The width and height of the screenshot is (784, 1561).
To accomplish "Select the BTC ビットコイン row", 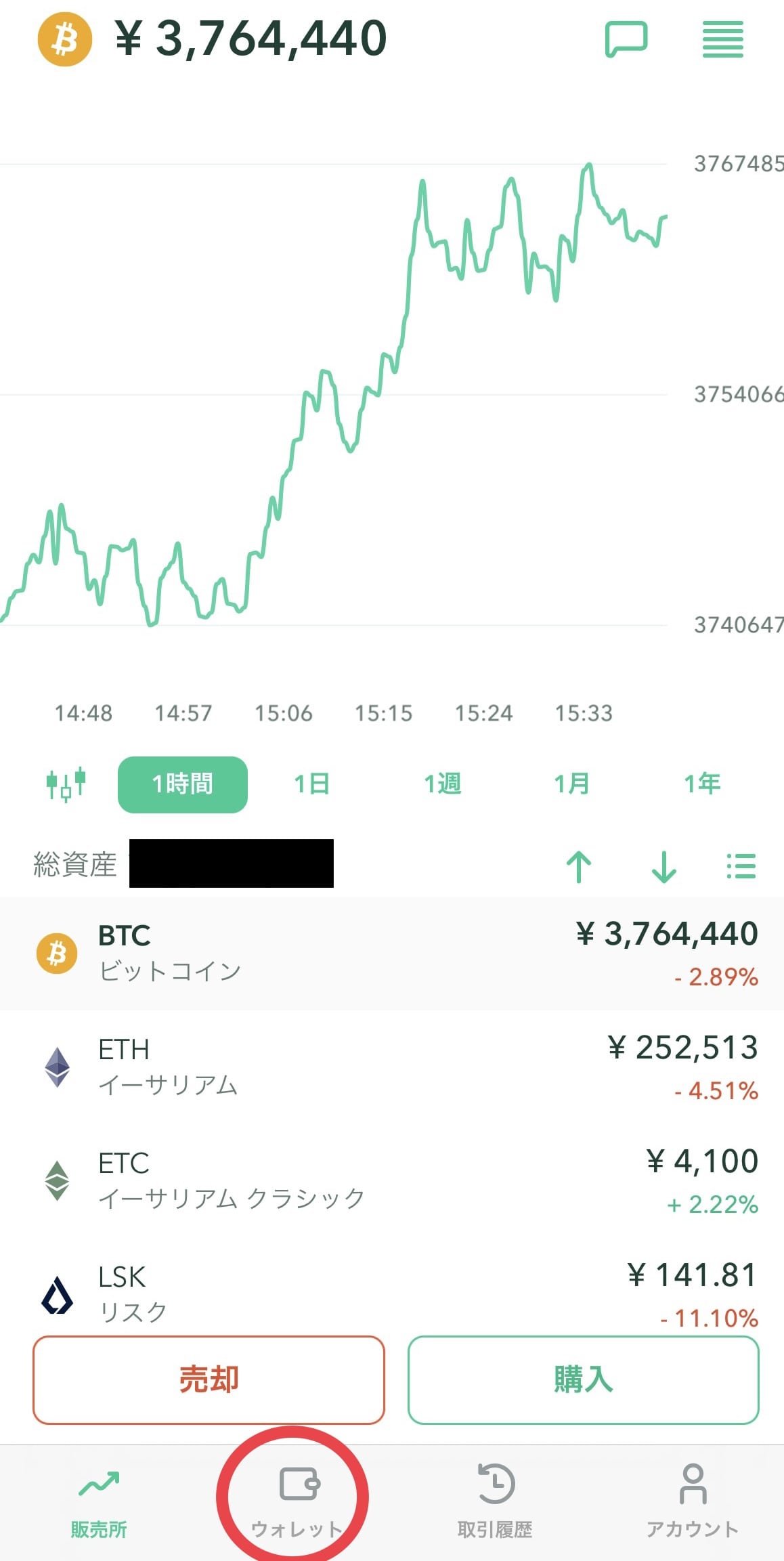I will [392, 954].
